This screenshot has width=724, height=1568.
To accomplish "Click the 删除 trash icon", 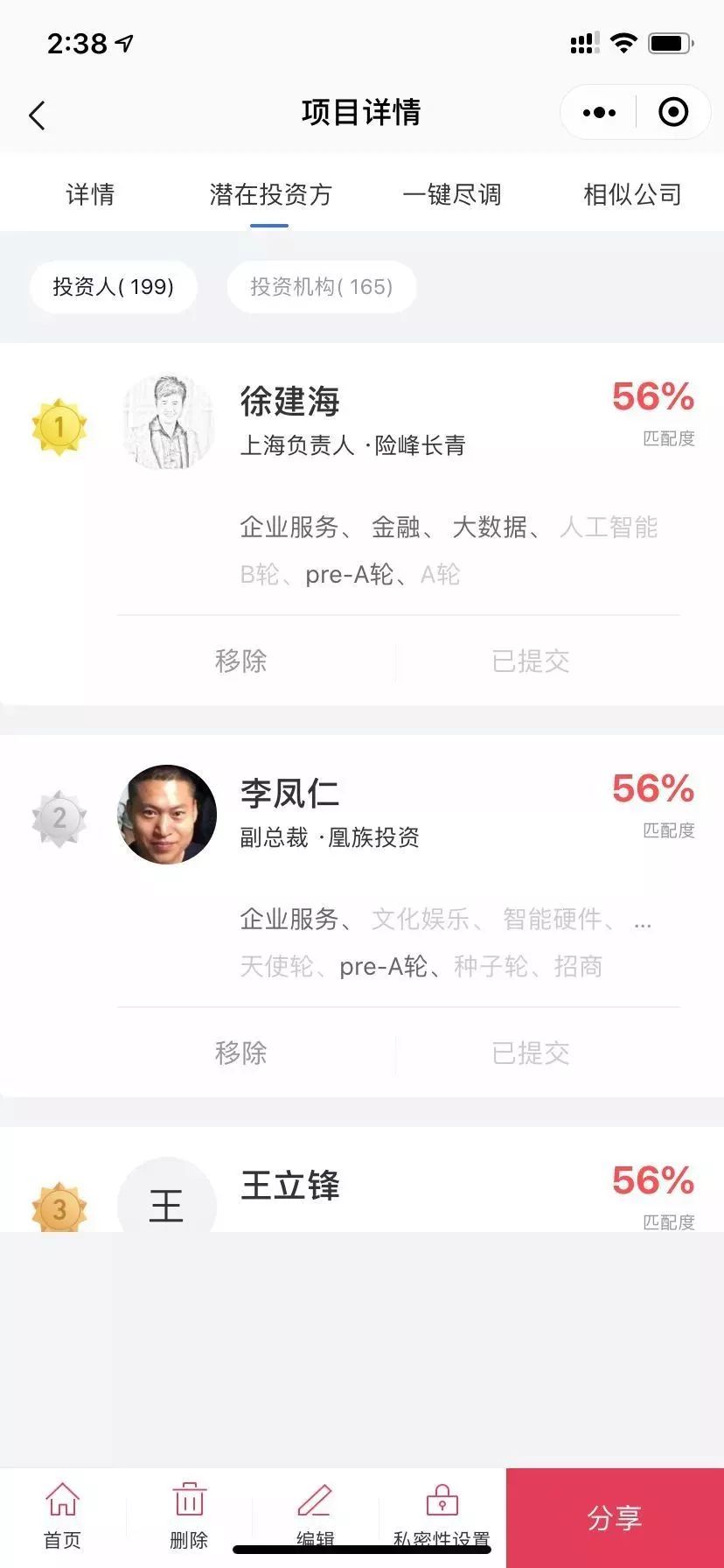I will [x=189, y=1514].
